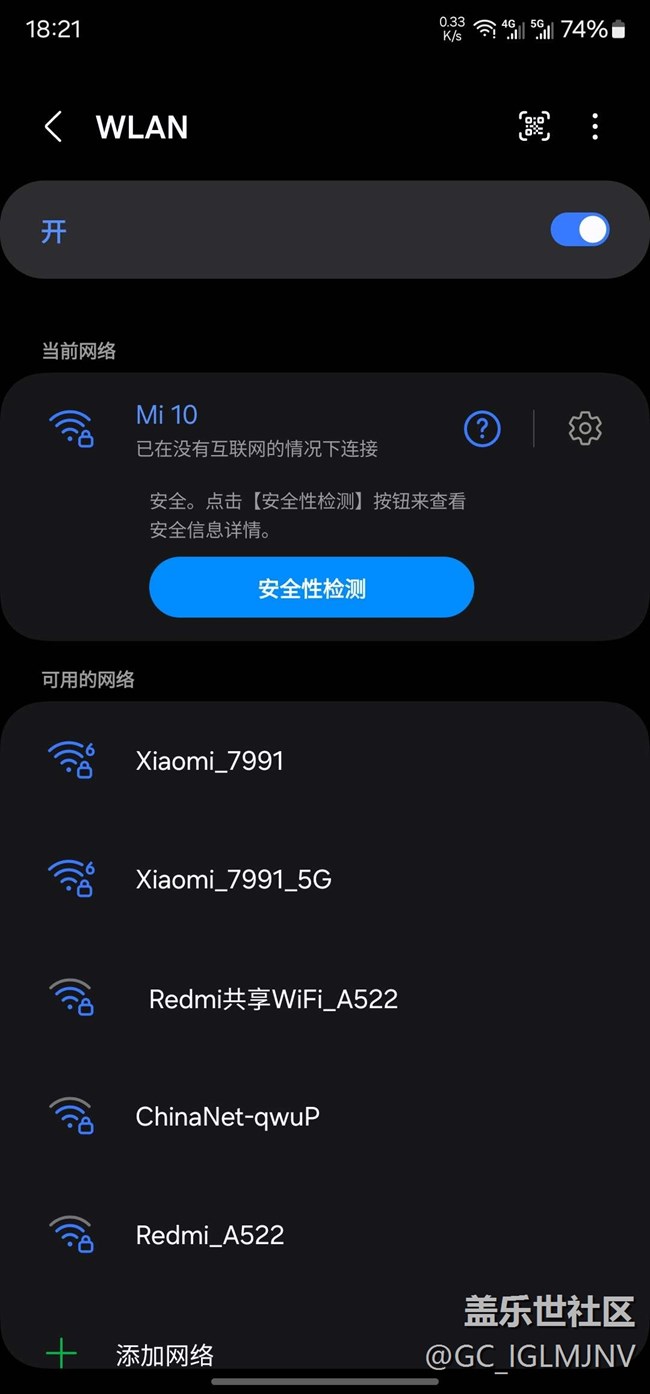This screenshot has height=1394, width=650.
Task: Select the Redmi_A522 network
Action: click(x=325, y=1235)
